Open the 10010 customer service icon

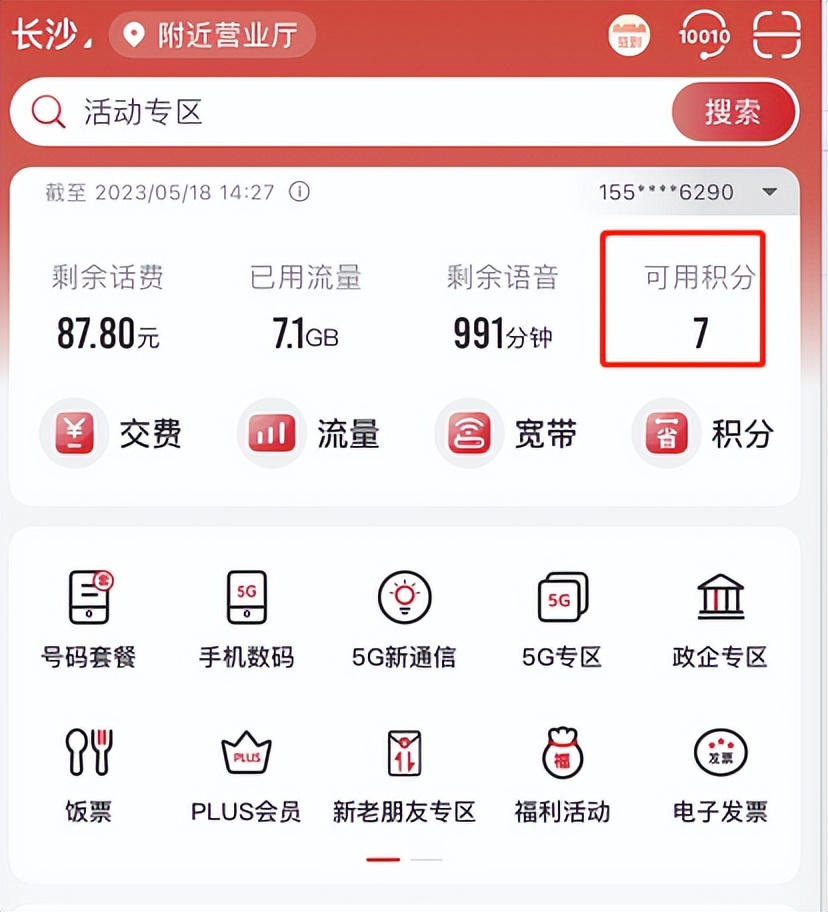click(x=706, y=35)
